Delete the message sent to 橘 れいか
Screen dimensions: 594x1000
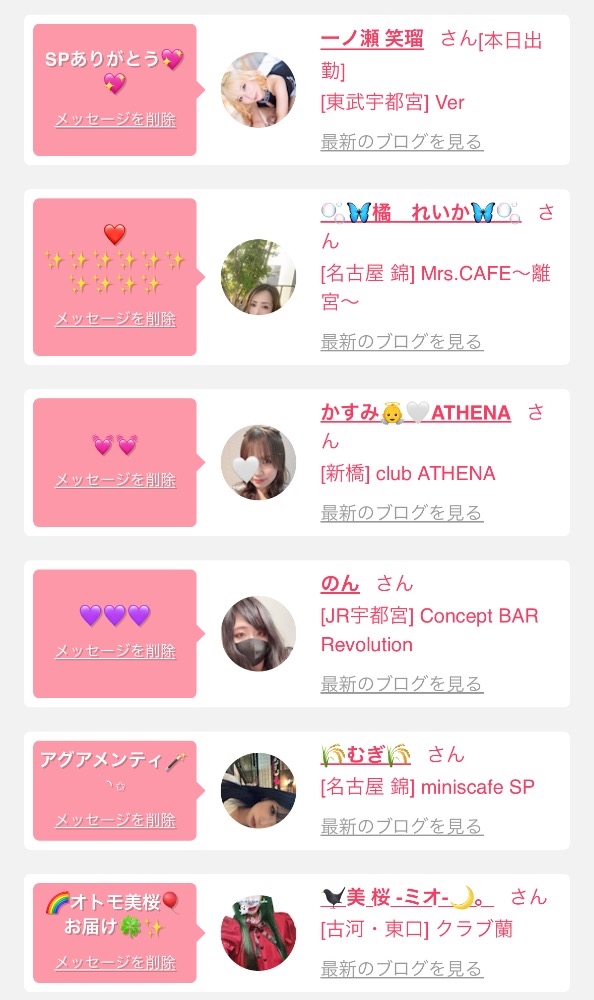[115, 319]
